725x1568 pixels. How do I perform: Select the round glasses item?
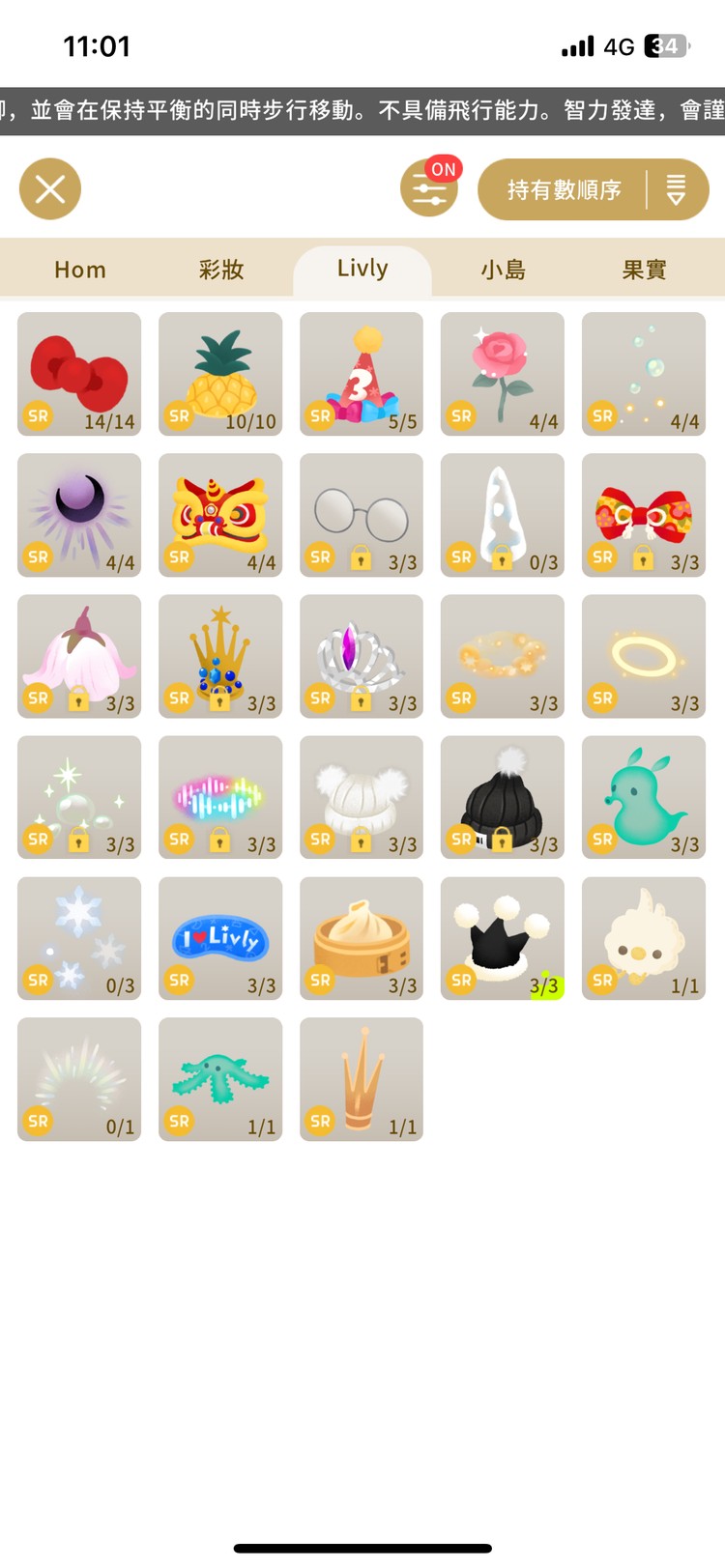click(x=362, y=515)
